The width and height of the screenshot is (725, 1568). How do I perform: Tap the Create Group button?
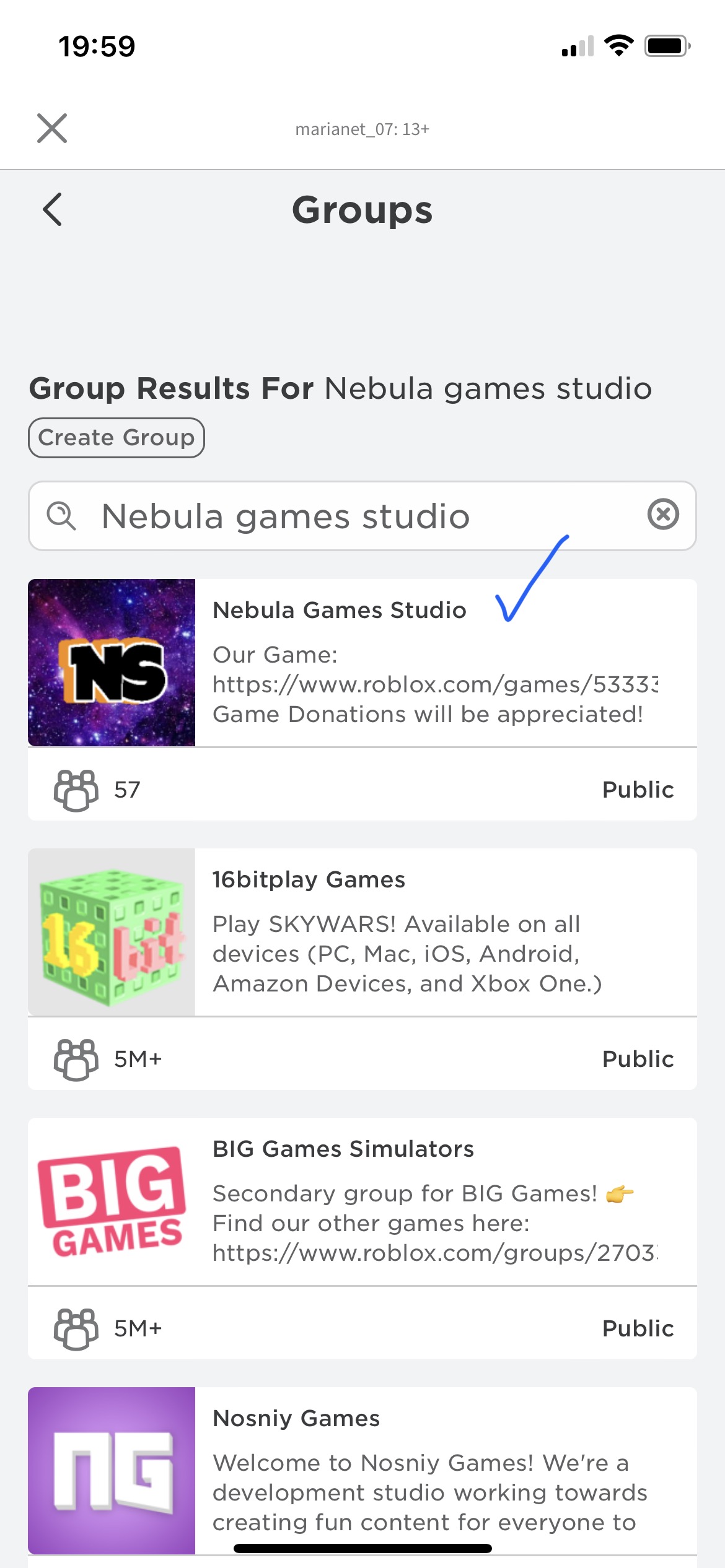[x=116, y=438]
